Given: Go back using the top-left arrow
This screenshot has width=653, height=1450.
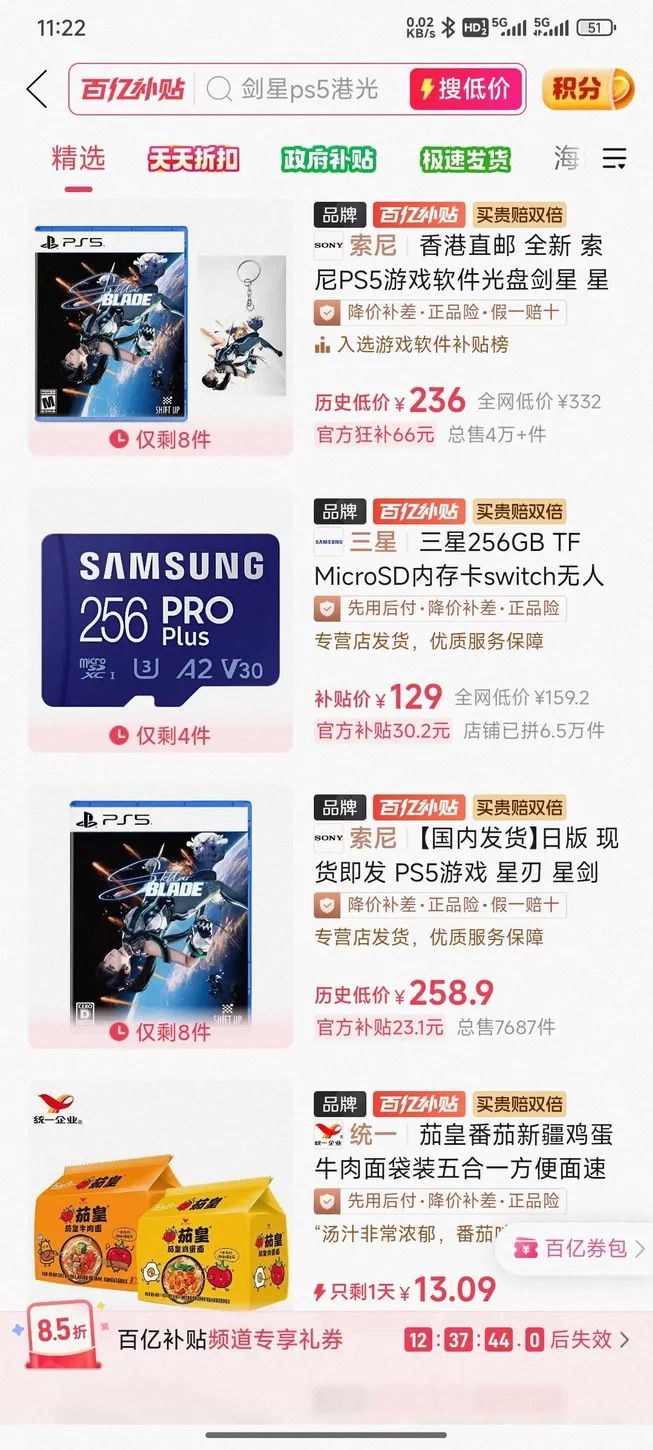Looking at the screenshot, I should click(36, 89).
